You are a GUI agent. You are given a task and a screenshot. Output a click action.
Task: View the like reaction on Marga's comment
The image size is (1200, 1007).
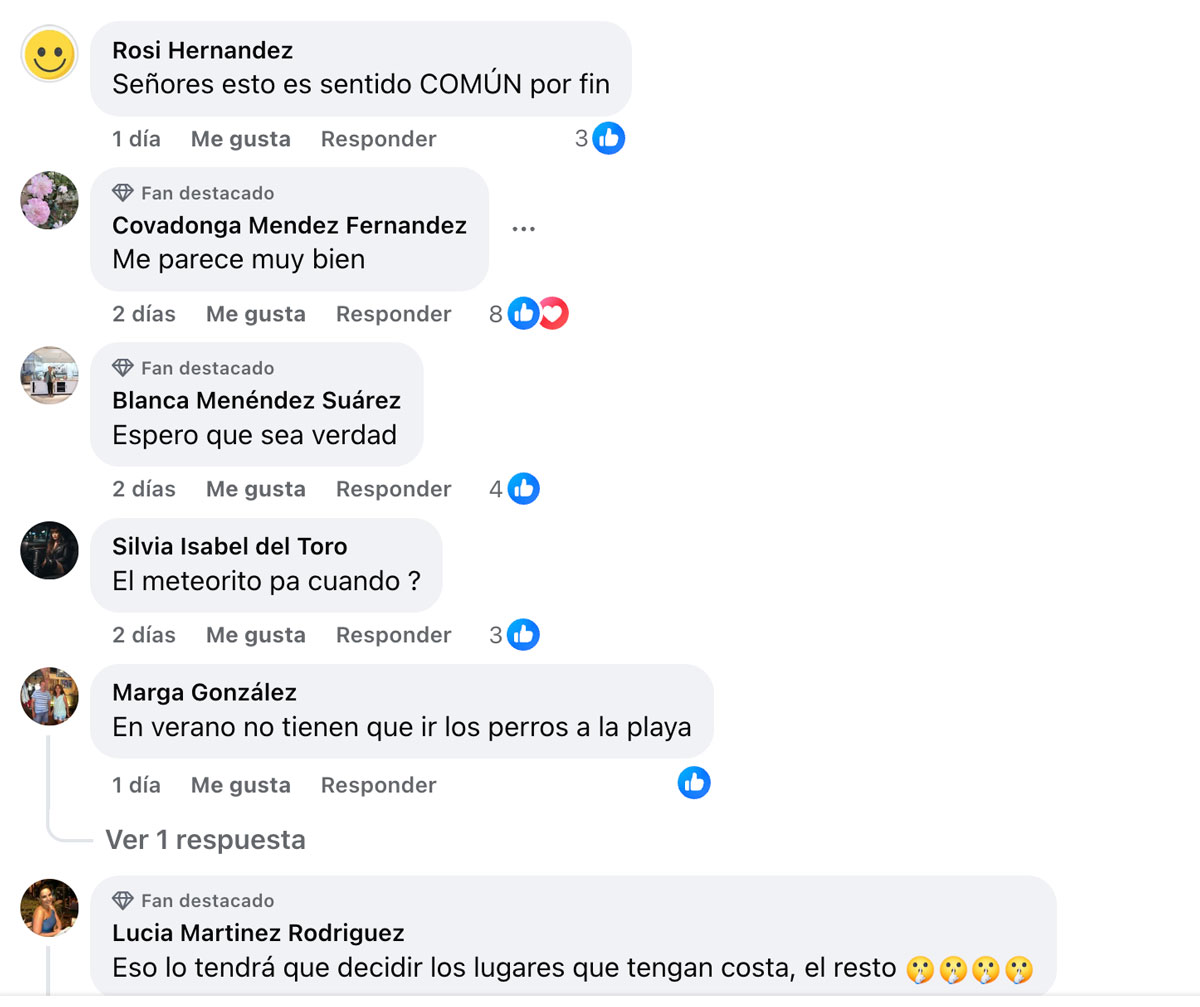(x=693, y=783)
